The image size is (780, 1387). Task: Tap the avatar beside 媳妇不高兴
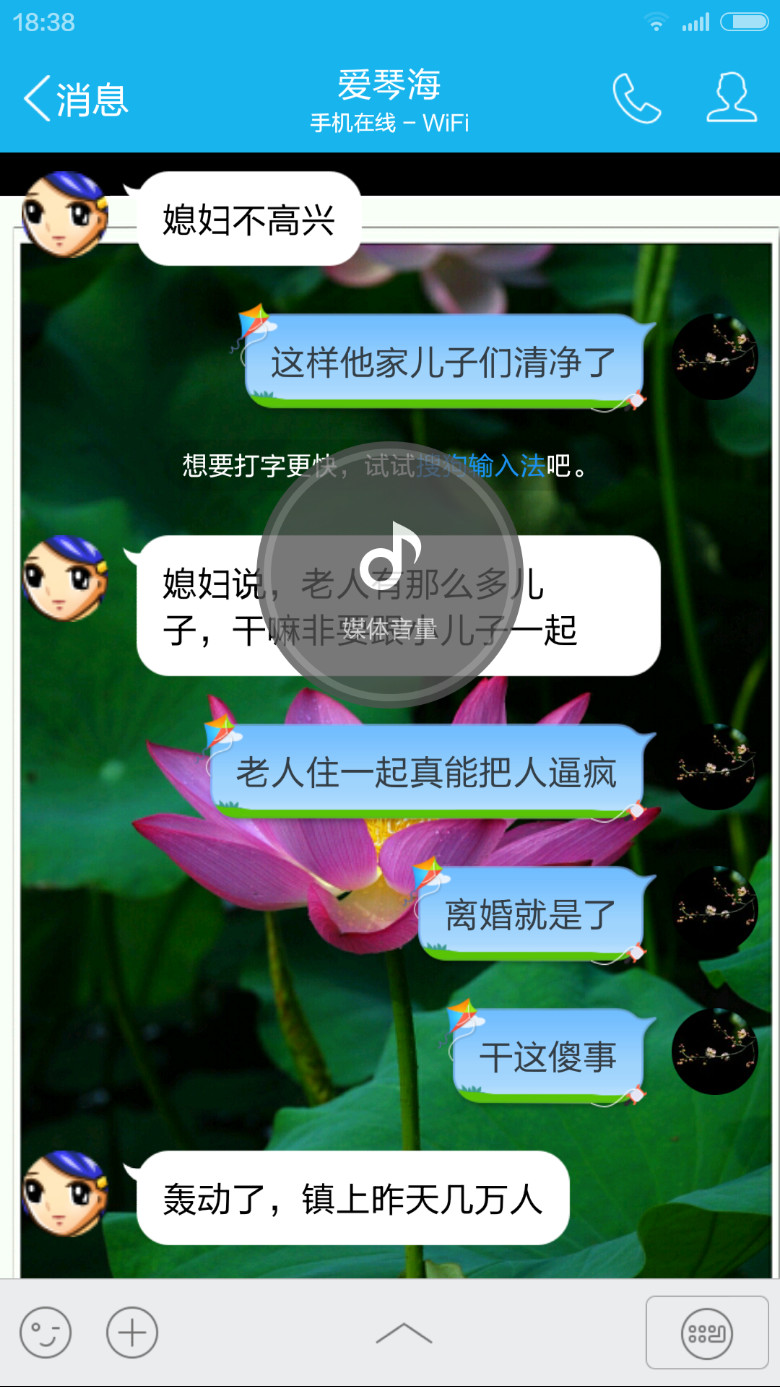[65, 214]
